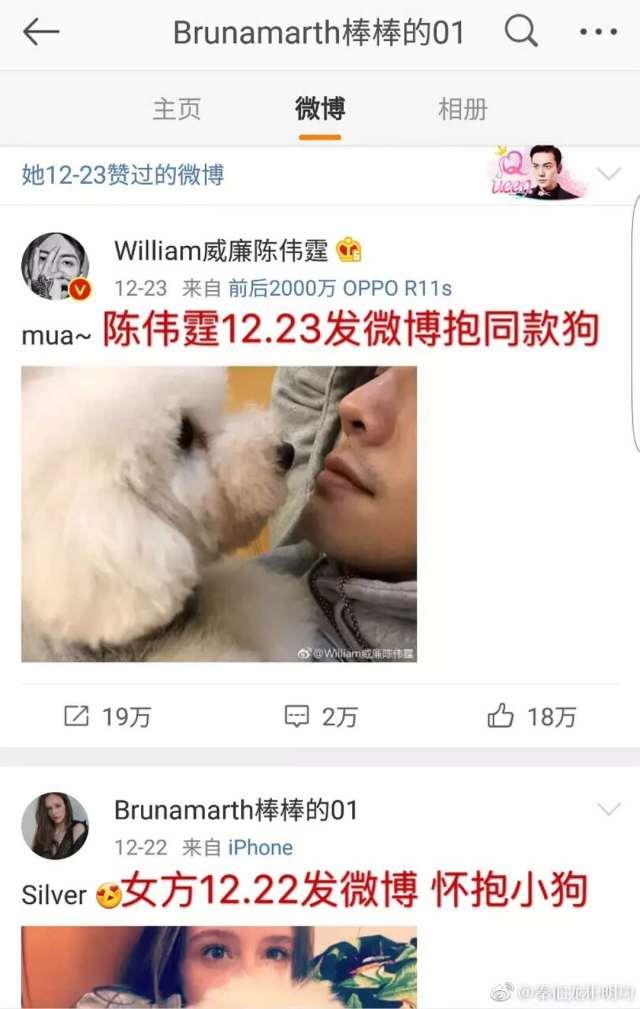This screenshot has width=640, height=1009.
Task: Tap the 前后2000万 OPPO R11s source link
Action: pos(340,289)
